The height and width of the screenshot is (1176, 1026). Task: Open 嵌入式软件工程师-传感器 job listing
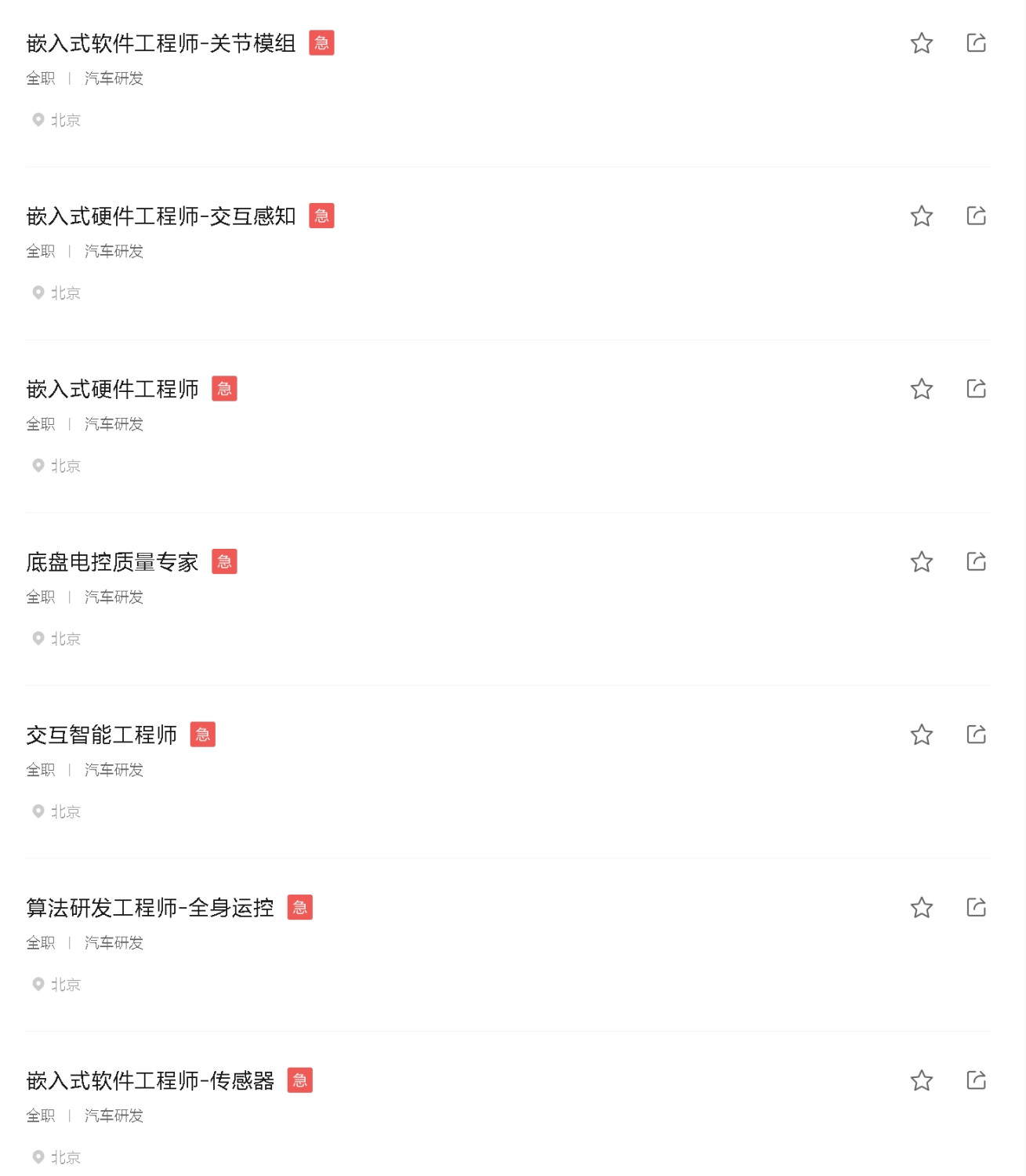tap(150, 1080)
